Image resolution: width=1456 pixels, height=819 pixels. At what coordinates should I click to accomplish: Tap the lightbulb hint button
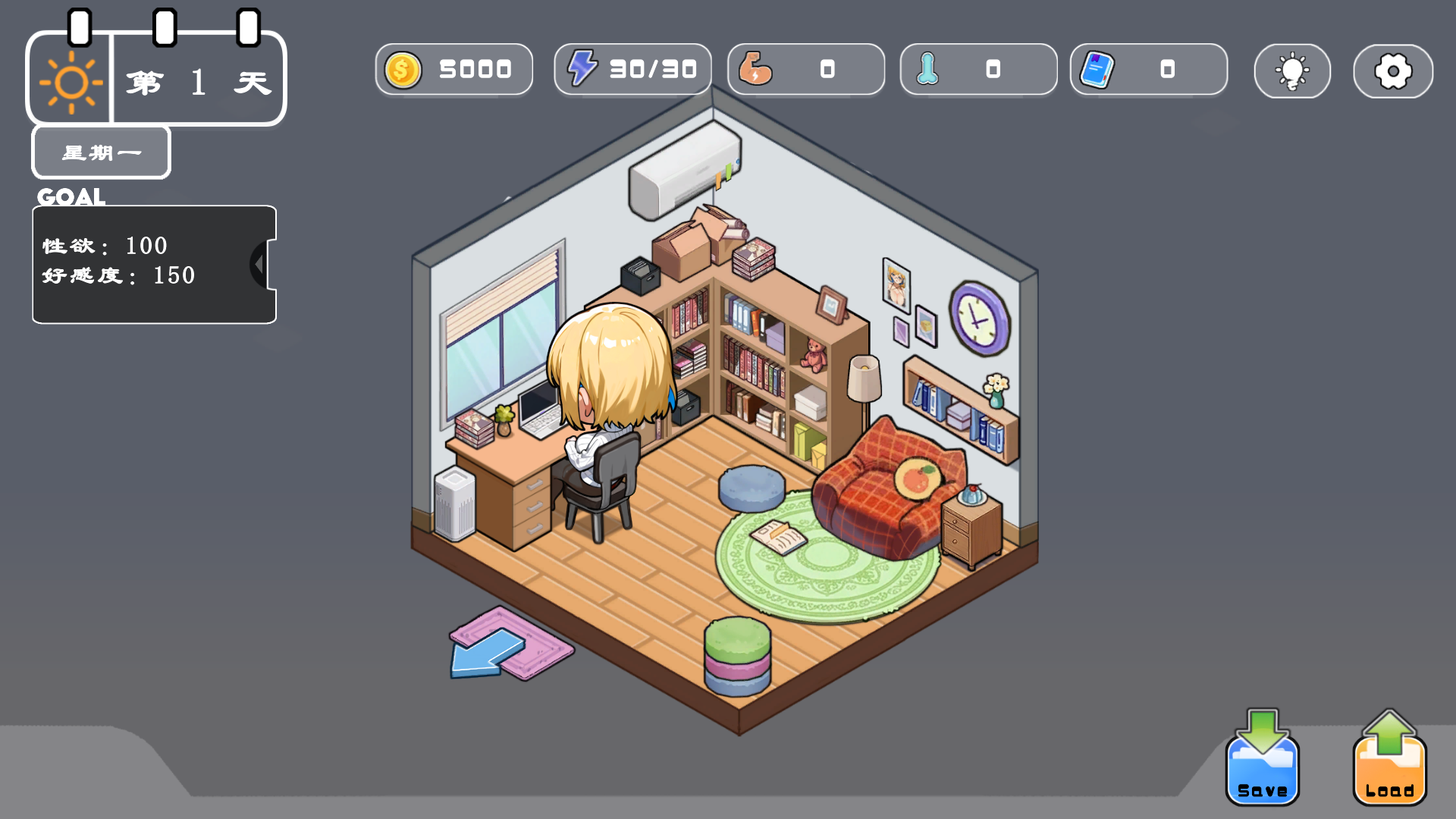(x=1292, y=71)
